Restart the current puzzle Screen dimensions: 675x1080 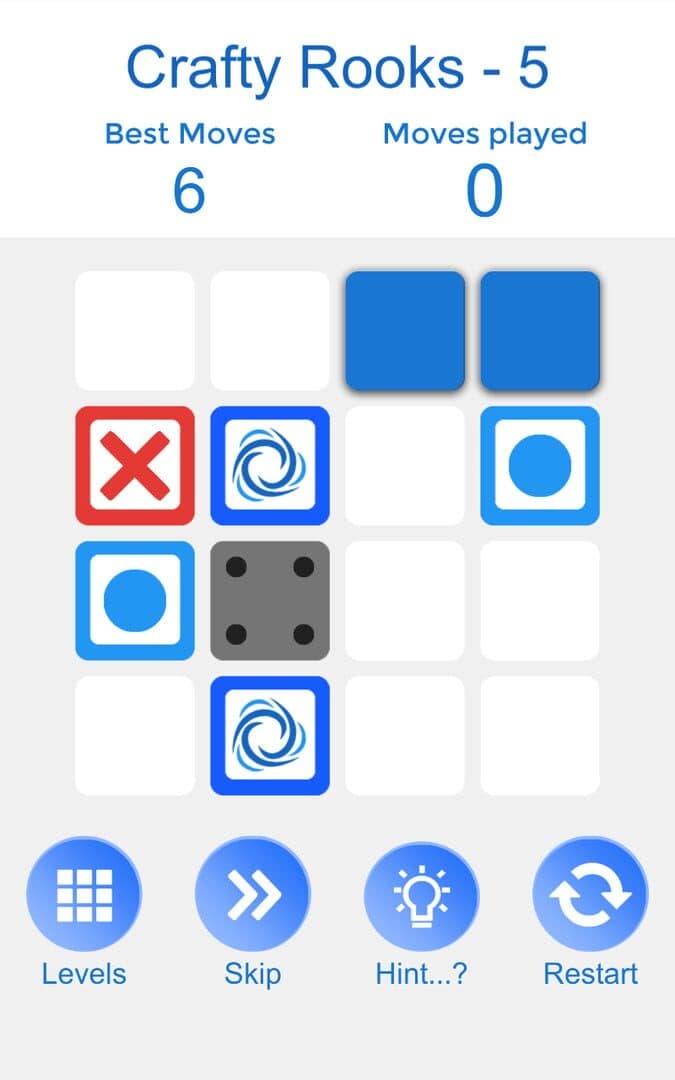coord(590,894)
